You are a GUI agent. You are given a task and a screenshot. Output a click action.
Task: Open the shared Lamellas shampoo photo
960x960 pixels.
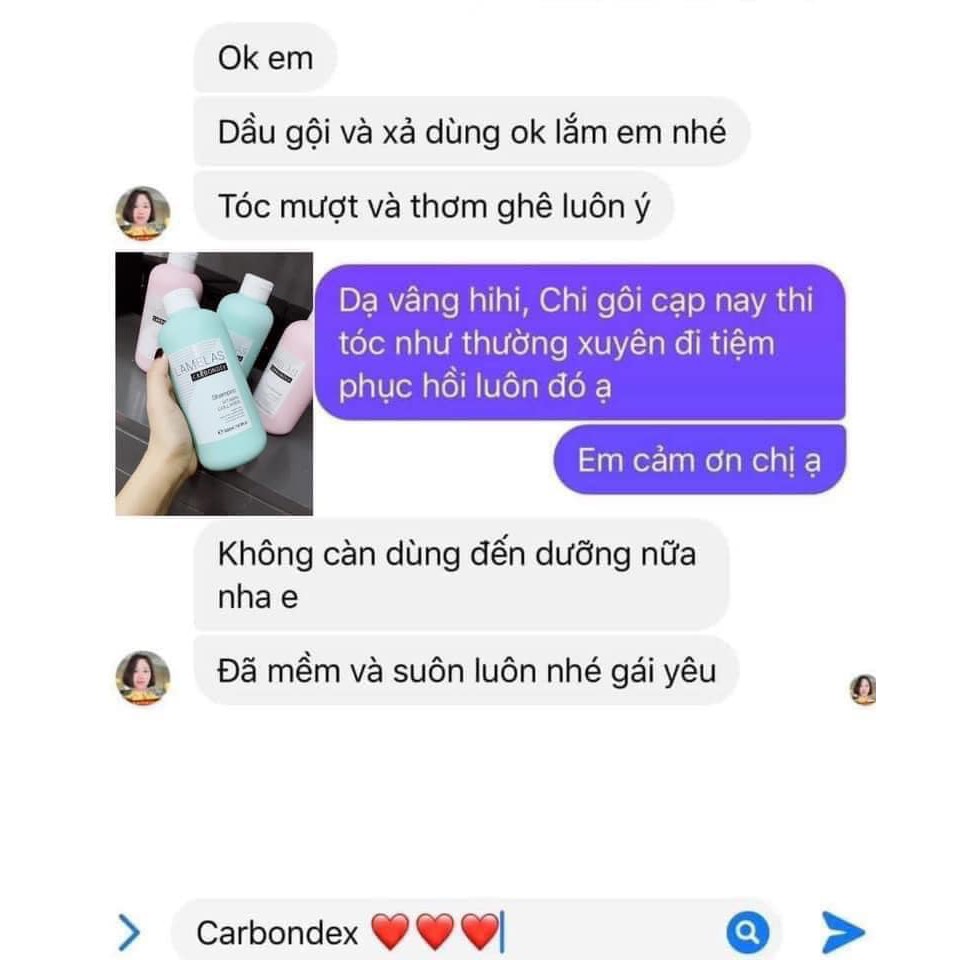click(x=214, y=384)
